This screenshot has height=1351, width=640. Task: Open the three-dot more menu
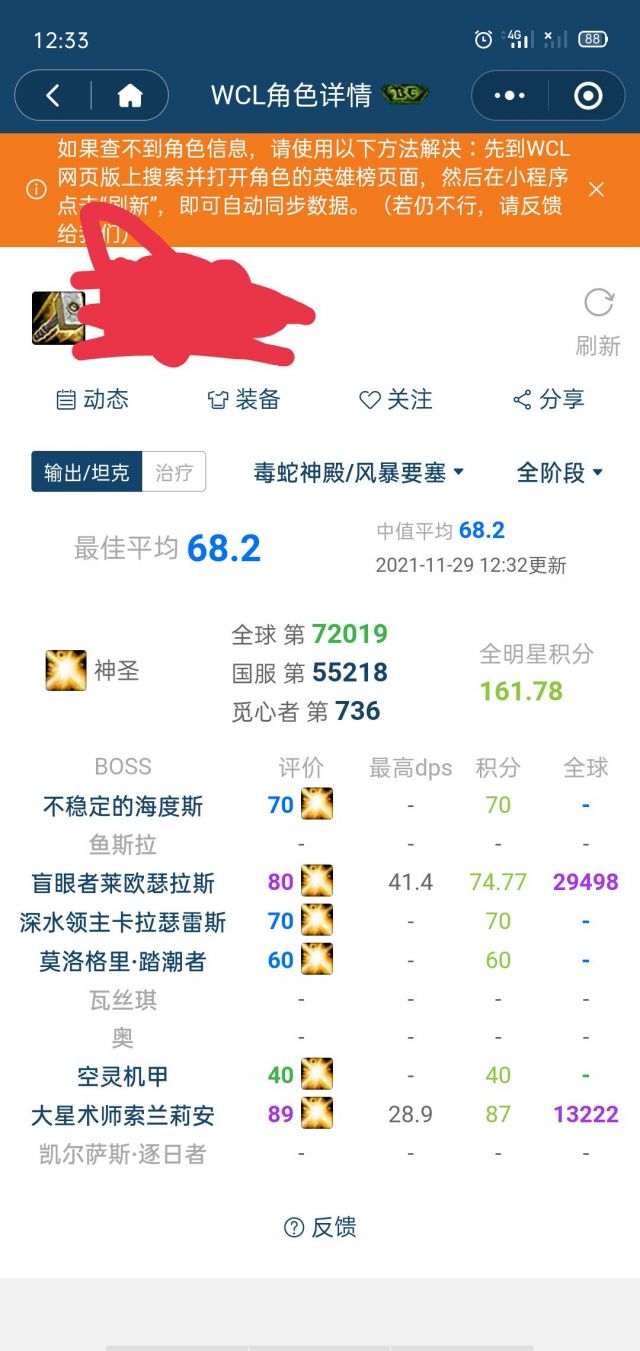point(510,96)
